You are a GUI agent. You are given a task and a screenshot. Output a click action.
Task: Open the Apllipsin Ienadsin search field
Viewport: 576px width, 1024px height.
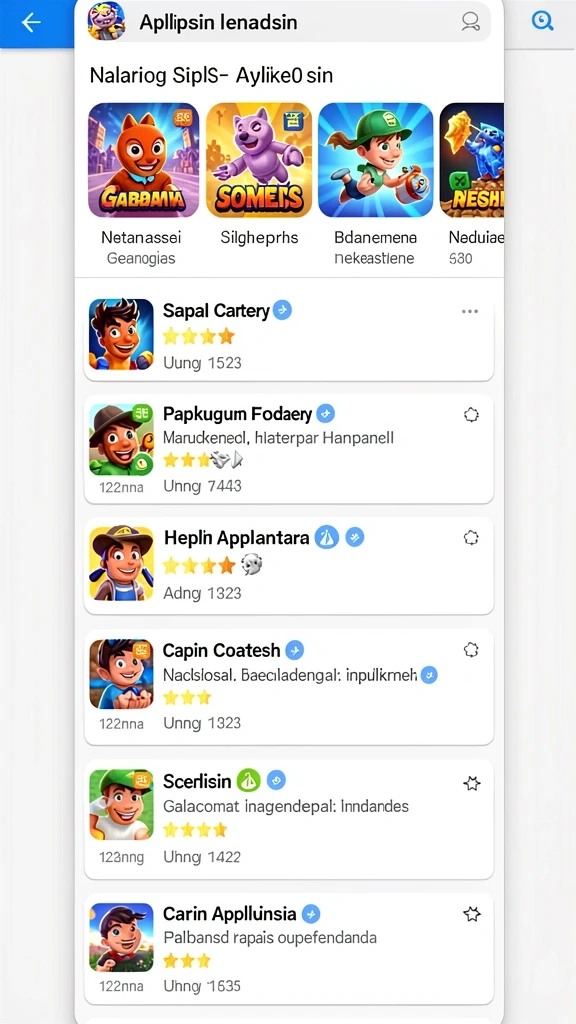coord(289,22)
